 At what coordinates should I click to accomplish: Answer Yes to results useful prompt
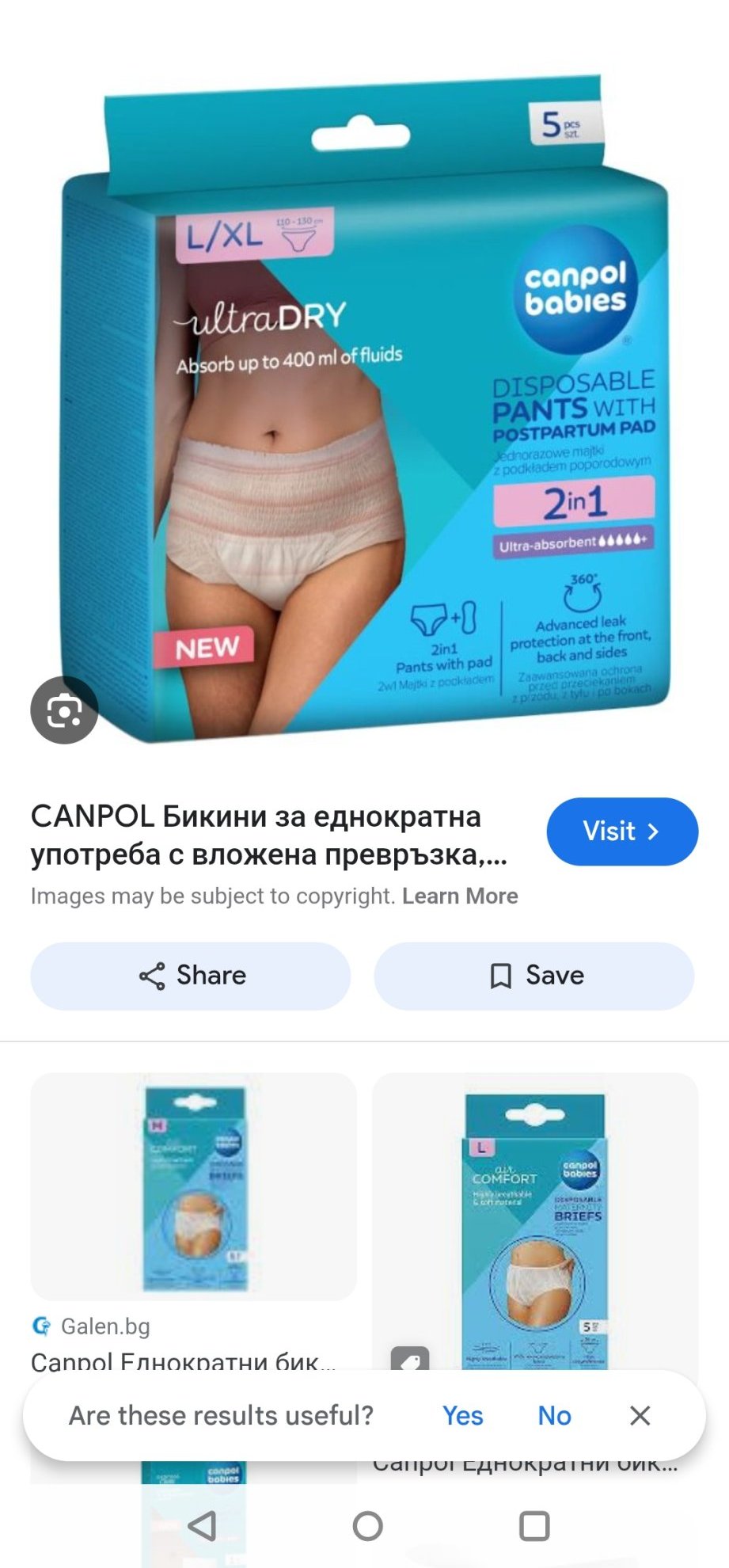pyautogui.click(x=462, y=1416)
